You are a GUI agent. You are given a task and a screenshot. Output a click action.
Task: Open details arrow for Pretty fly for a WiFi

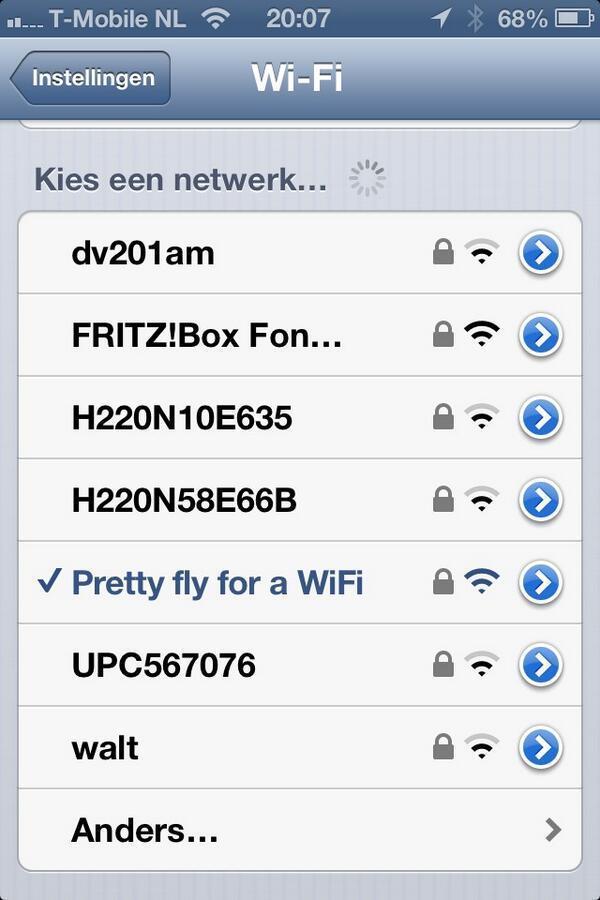(541, 582)
